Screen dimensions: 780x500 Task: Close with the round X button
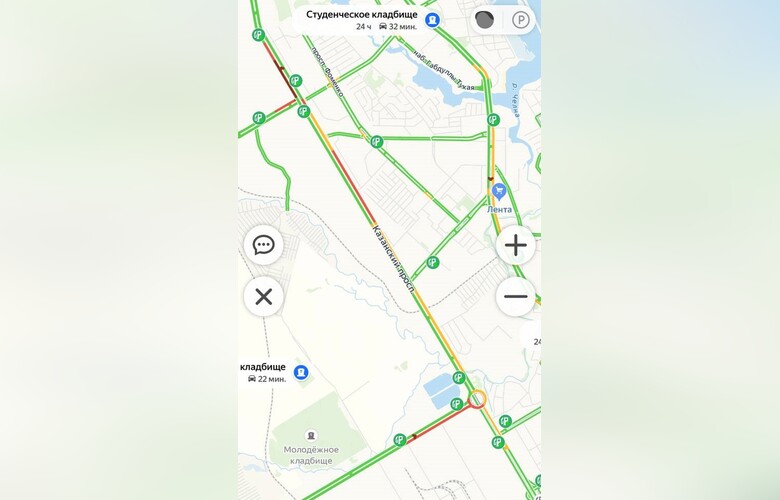[264, 296]
